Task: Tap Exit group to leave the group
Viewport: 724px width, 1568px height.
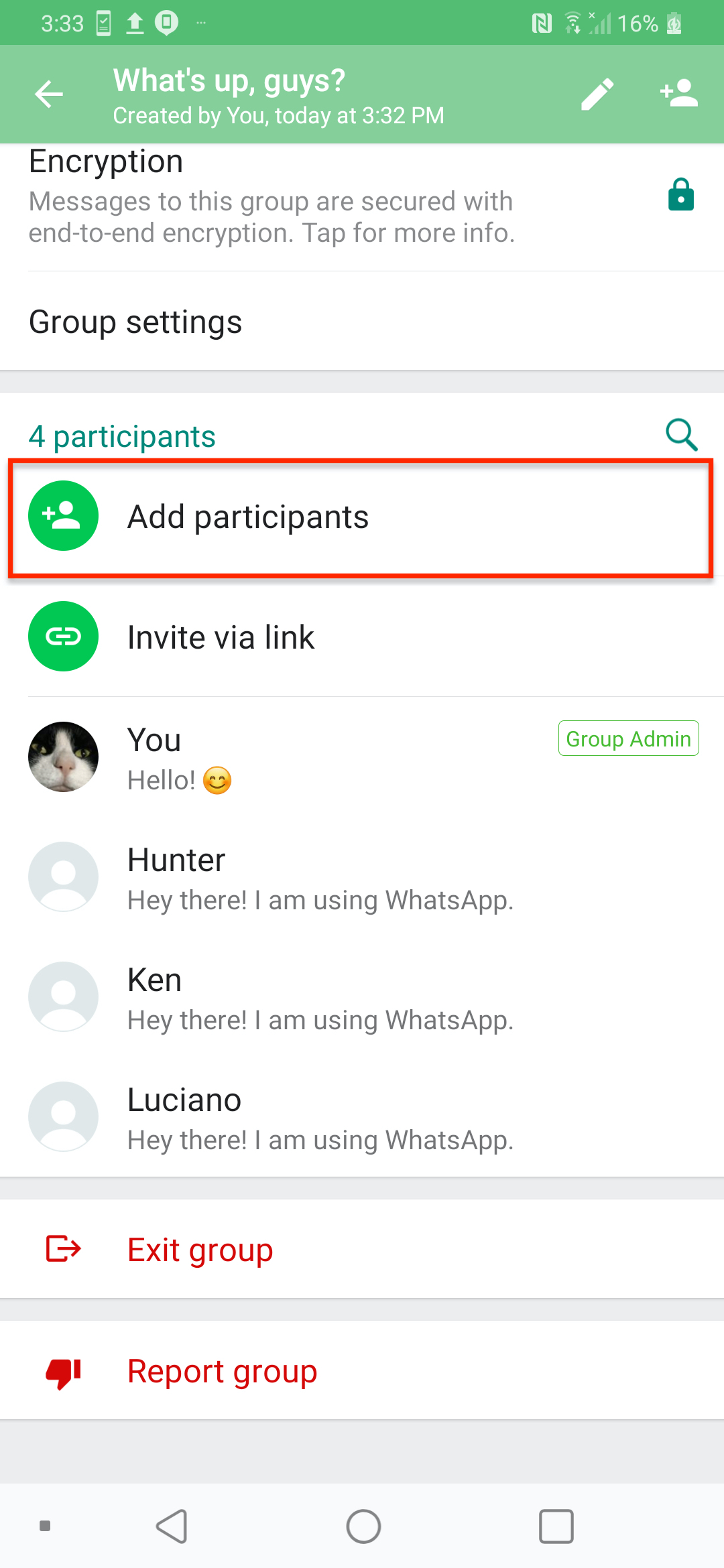Action: coord(200,1248)
